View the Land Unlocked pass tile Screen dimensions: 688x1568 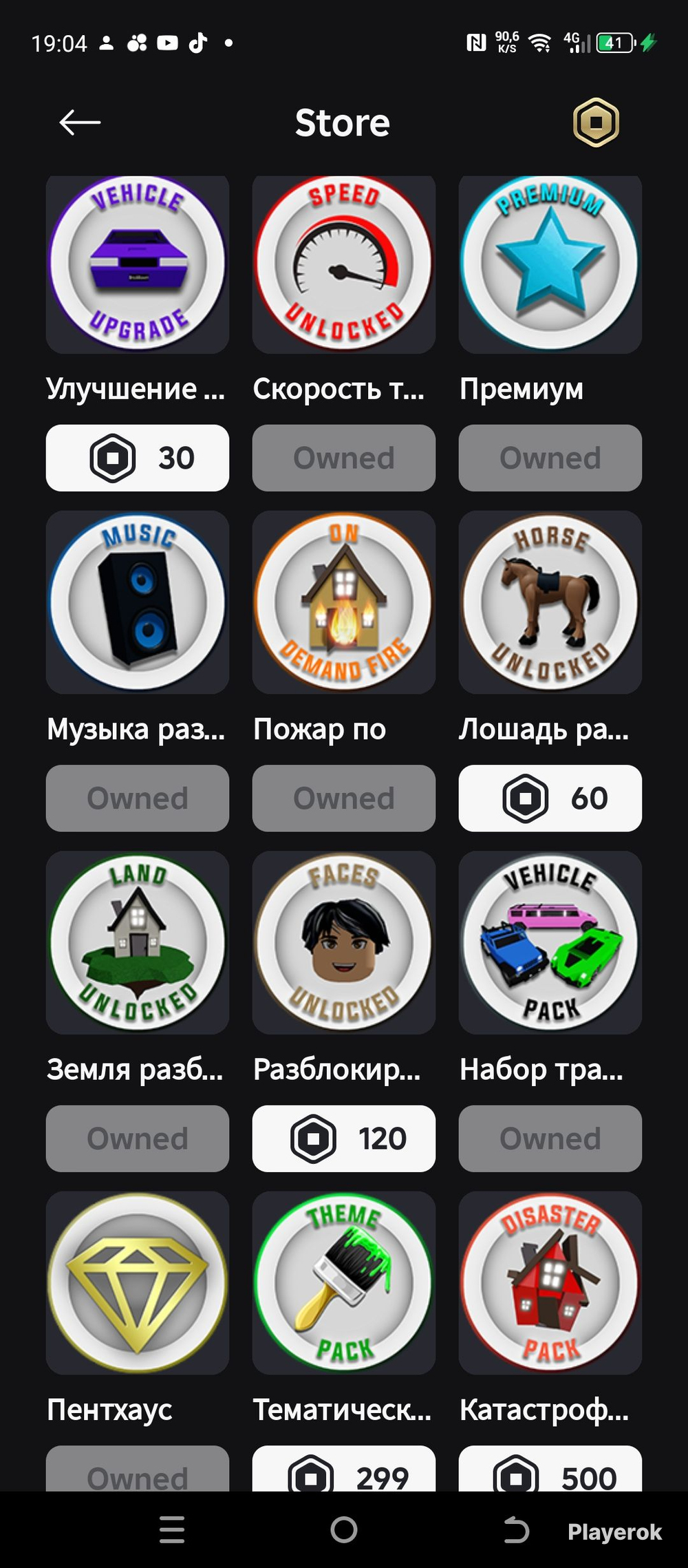(138, 942)
